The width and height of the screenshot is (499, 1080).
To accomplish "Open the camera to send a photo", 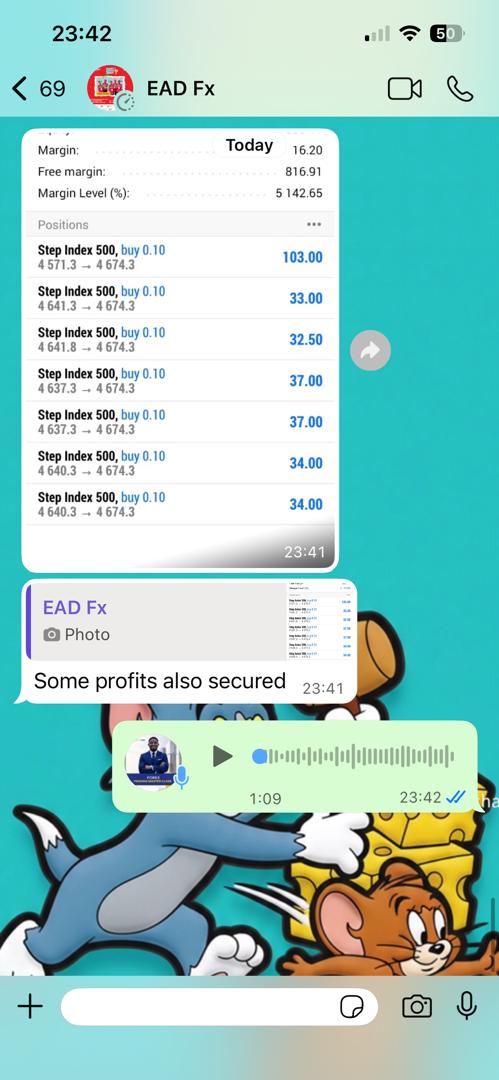I will pos(416,1006).
